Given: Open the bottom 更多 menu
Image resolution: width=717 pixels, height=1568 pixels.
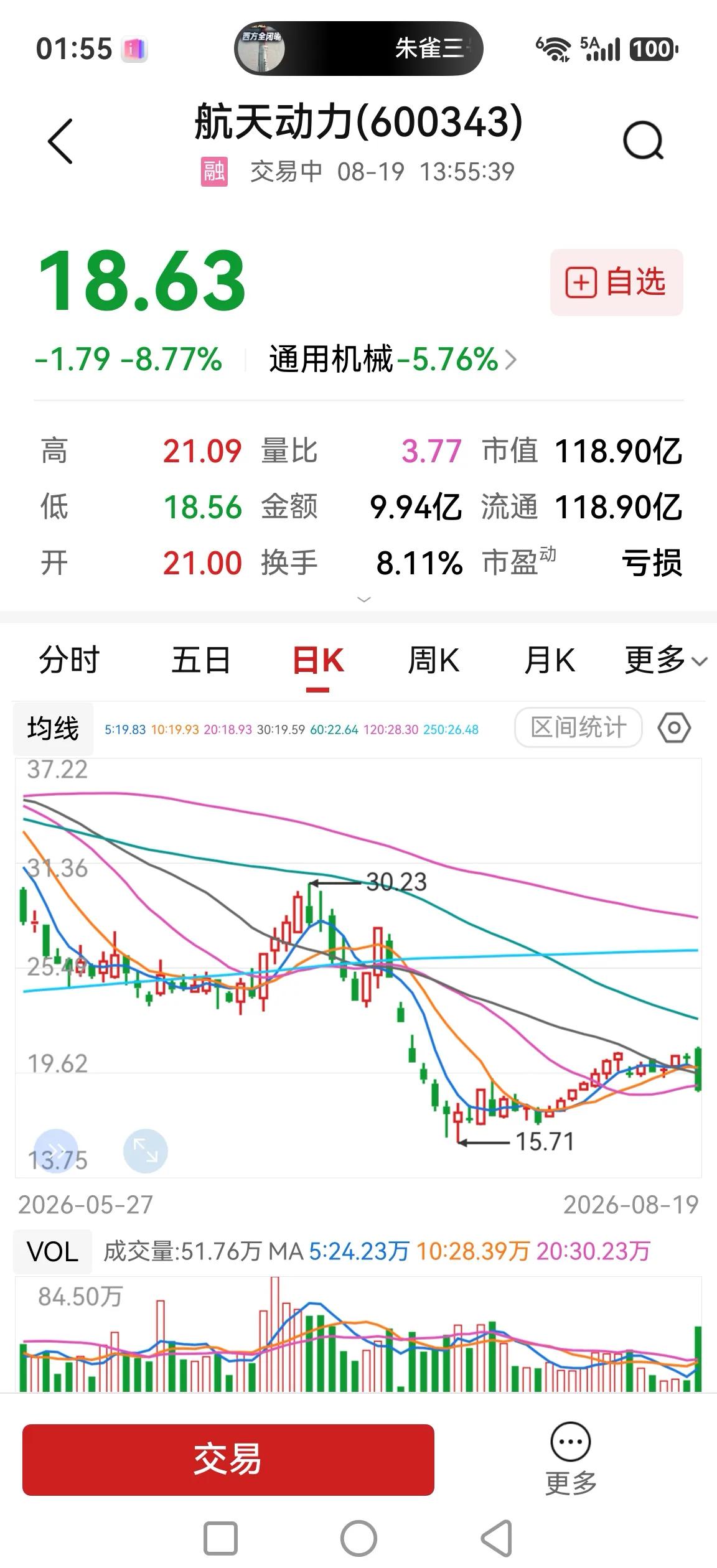Looking at the screenshot, I should click(571, 1458).
